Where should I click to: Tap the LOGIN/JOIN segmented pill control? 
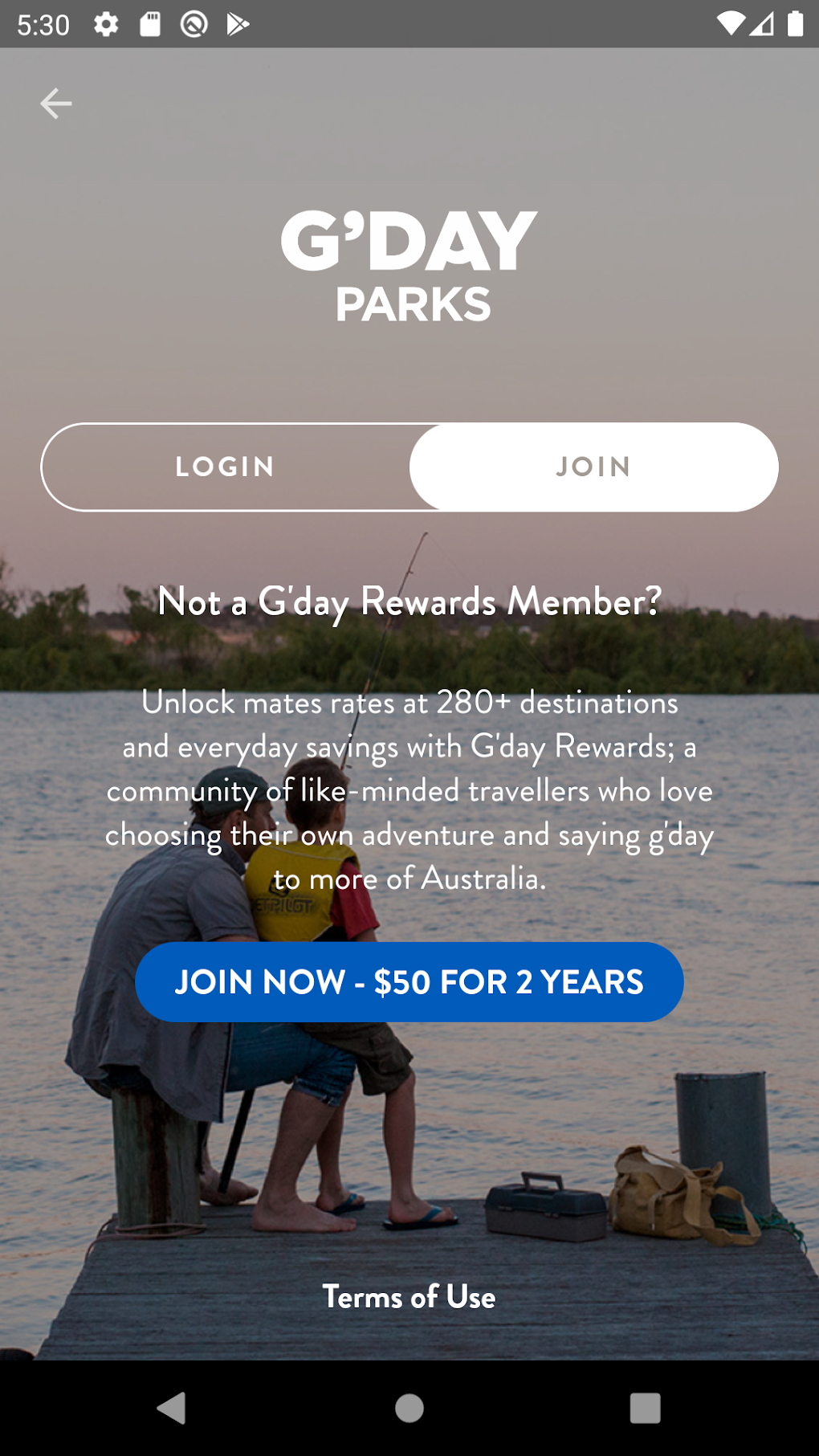point(409,467)
